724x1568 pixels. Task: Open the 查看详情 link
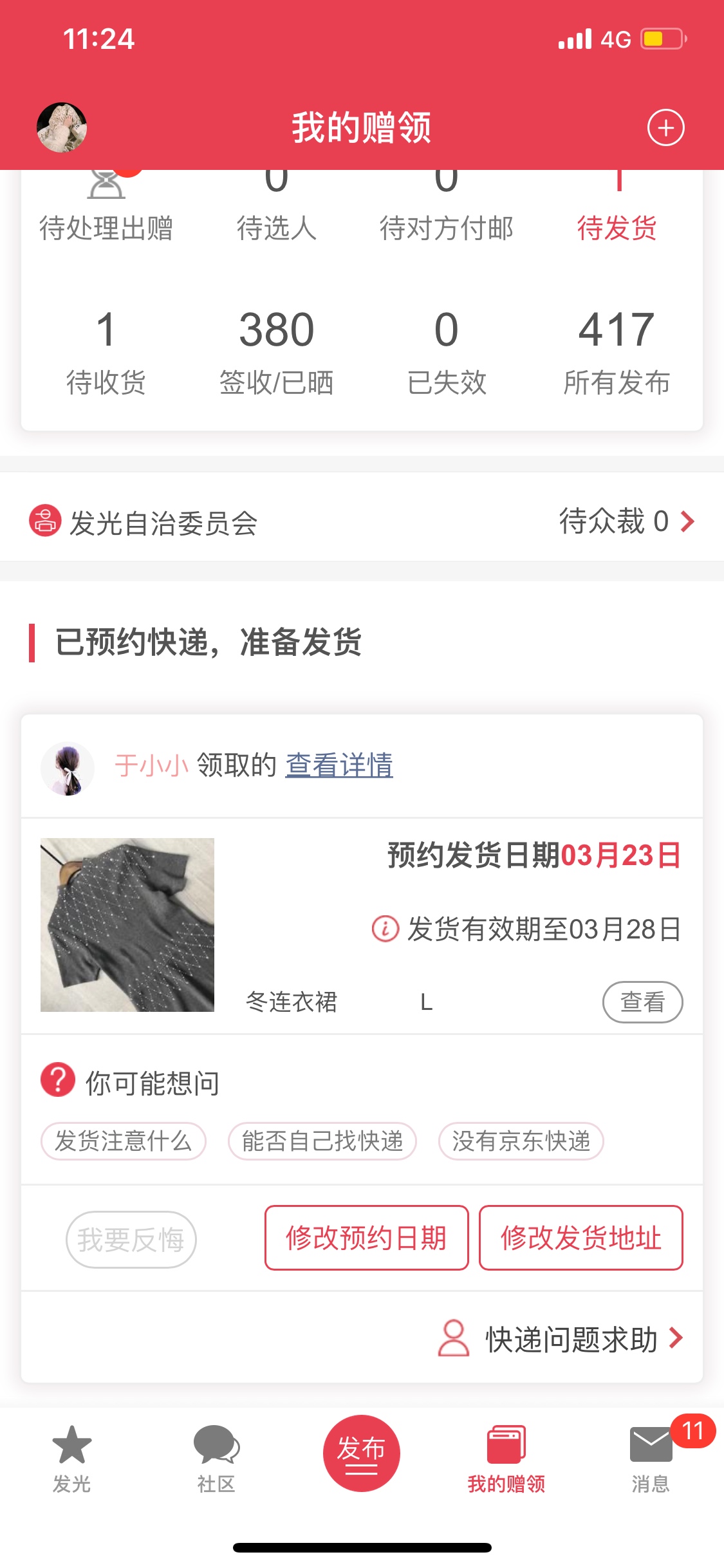339,765
